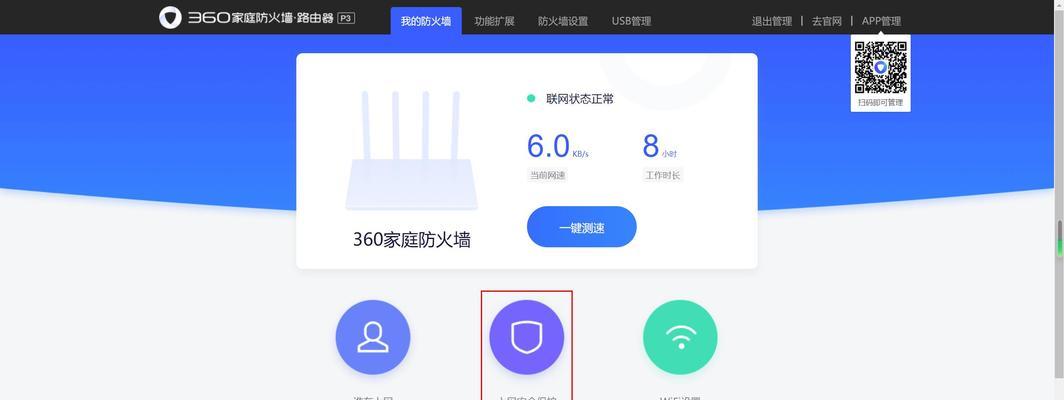Open the 去官网 link

pos(827,21)
